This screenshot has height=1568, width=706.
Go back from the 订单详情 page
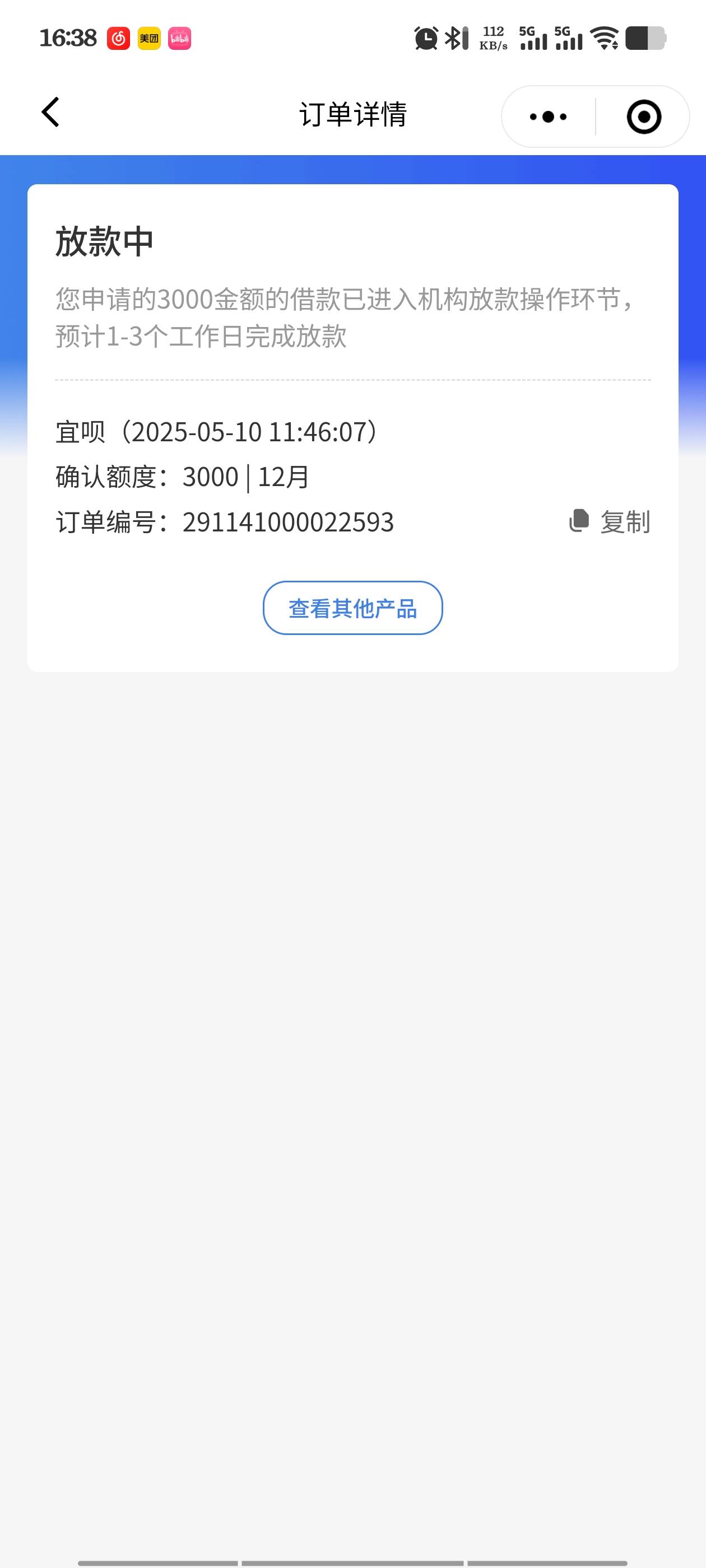50,113
